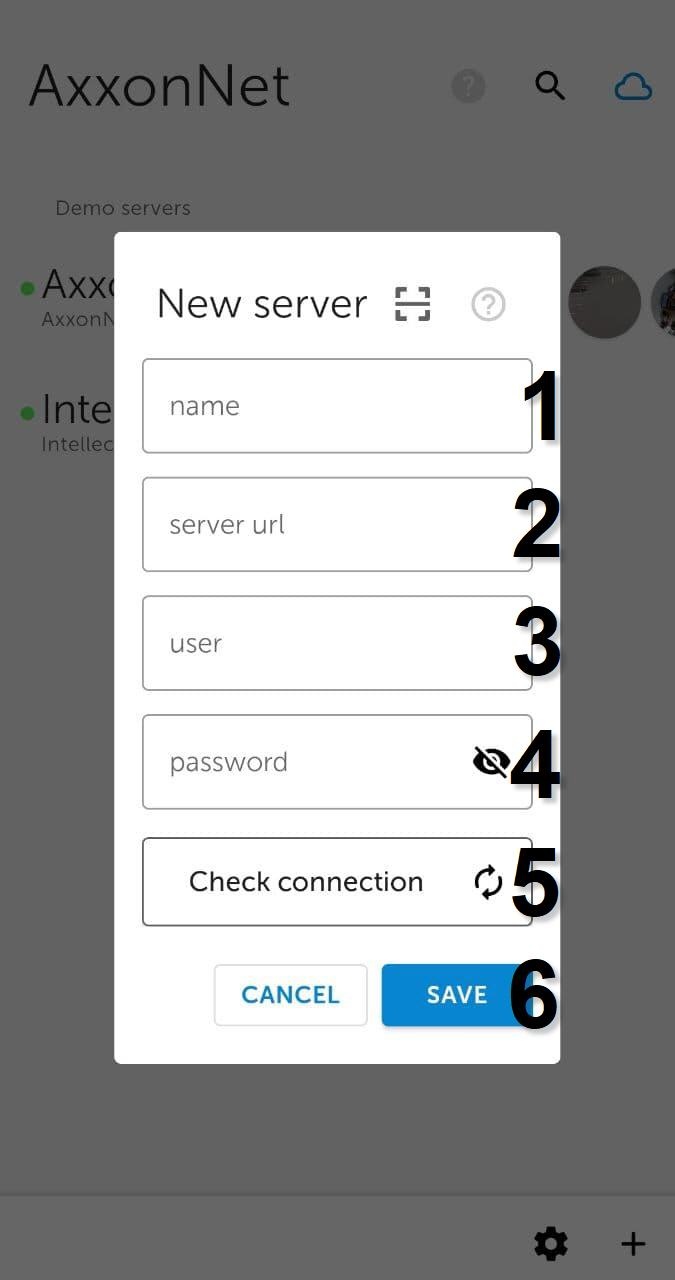Toggle password visibility eye icon
The height and width of the screenshot is (1280, 675).
490,762
